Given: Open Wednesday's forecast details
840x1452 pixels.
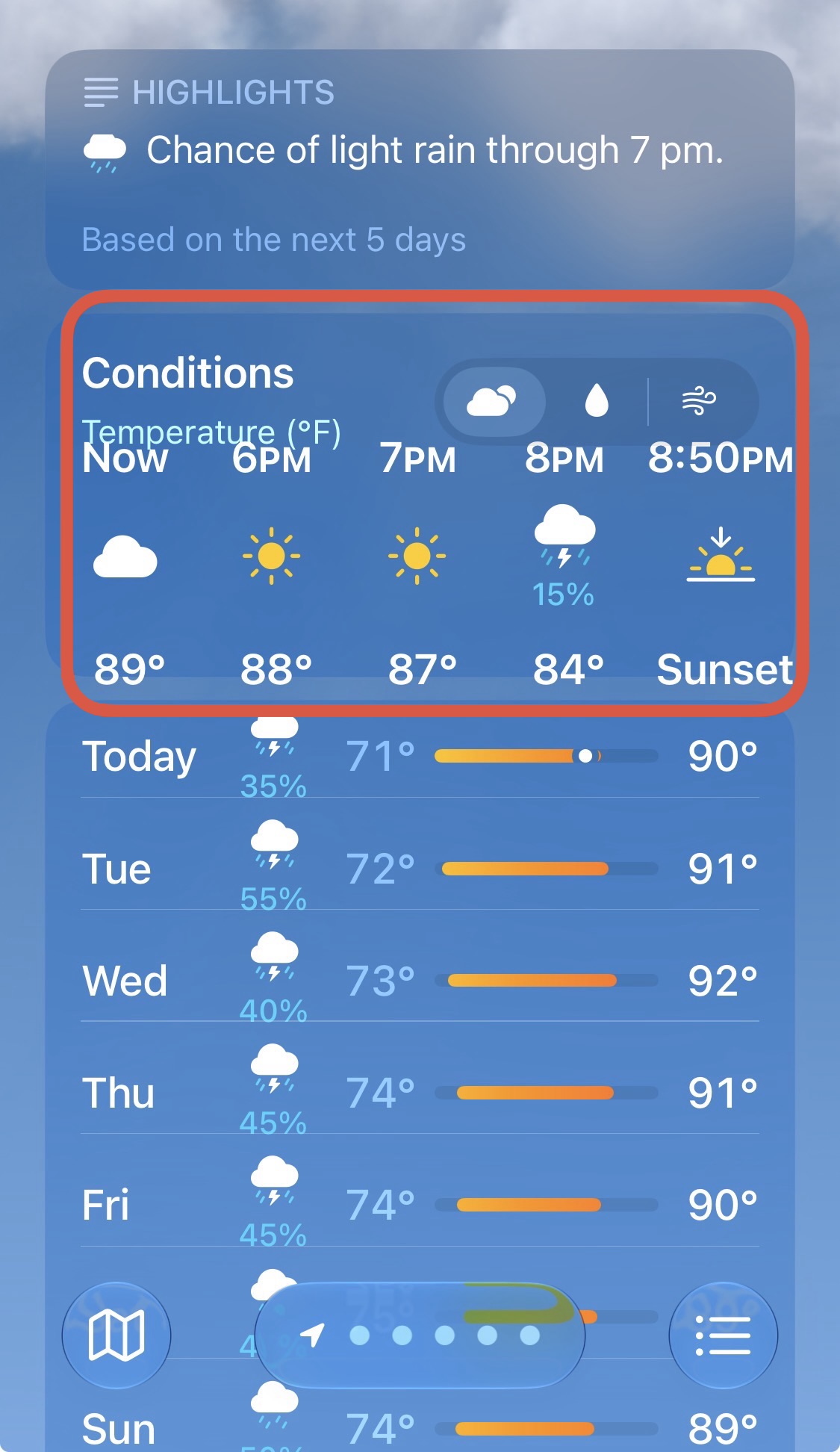Looking at the screenshot, I should tap(420, 981).
